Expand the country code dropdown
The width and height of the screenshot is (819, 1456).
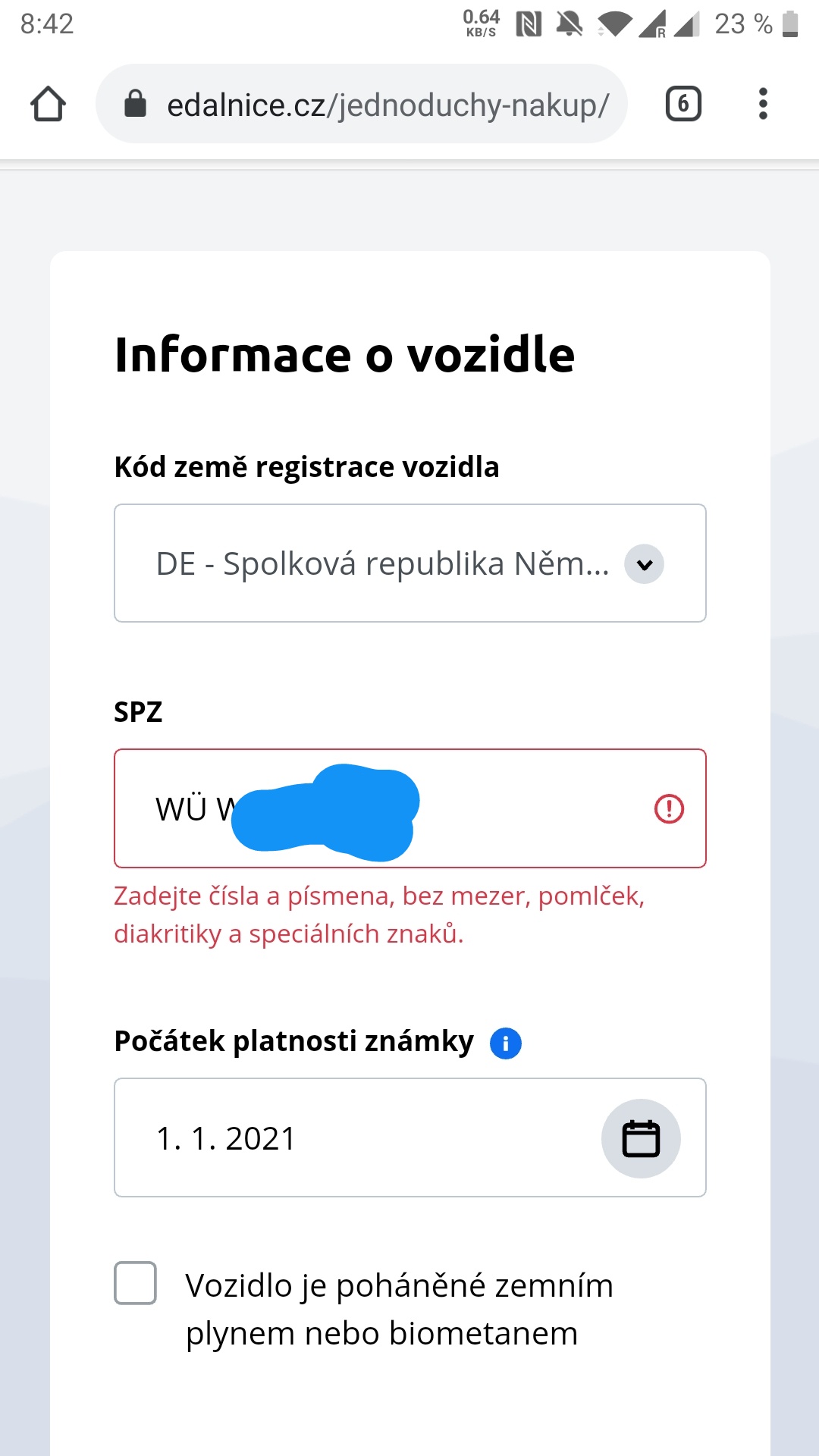[x=410, y=563]
